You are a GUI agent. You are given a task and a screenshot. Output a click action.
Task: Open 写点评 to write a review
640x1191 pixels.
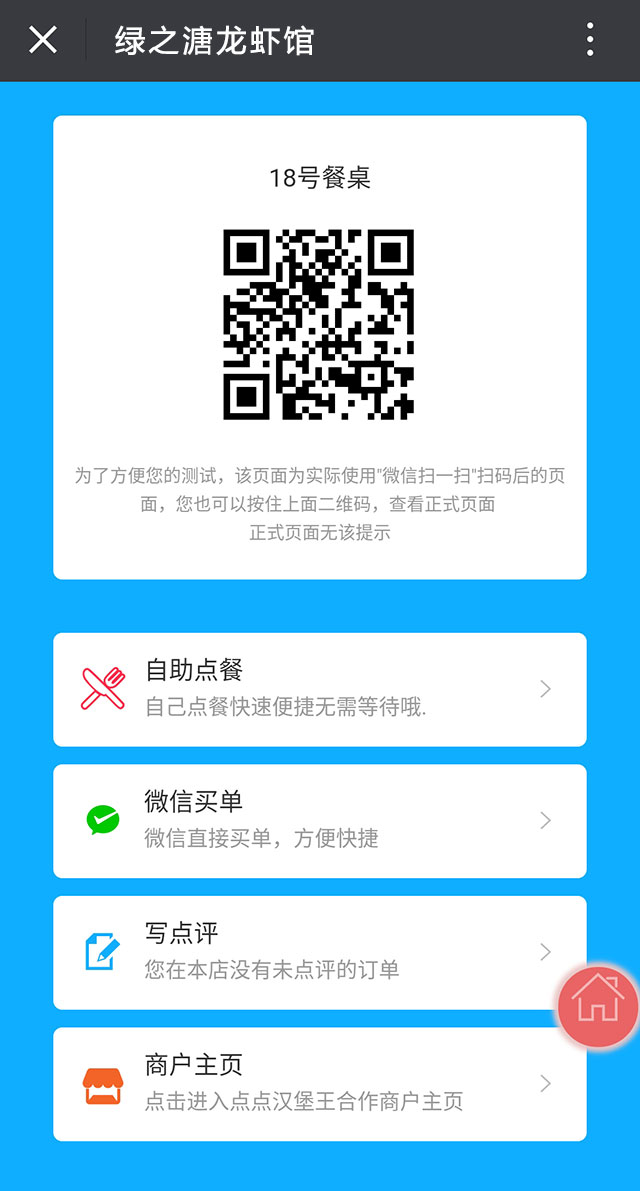click(320, 952)
